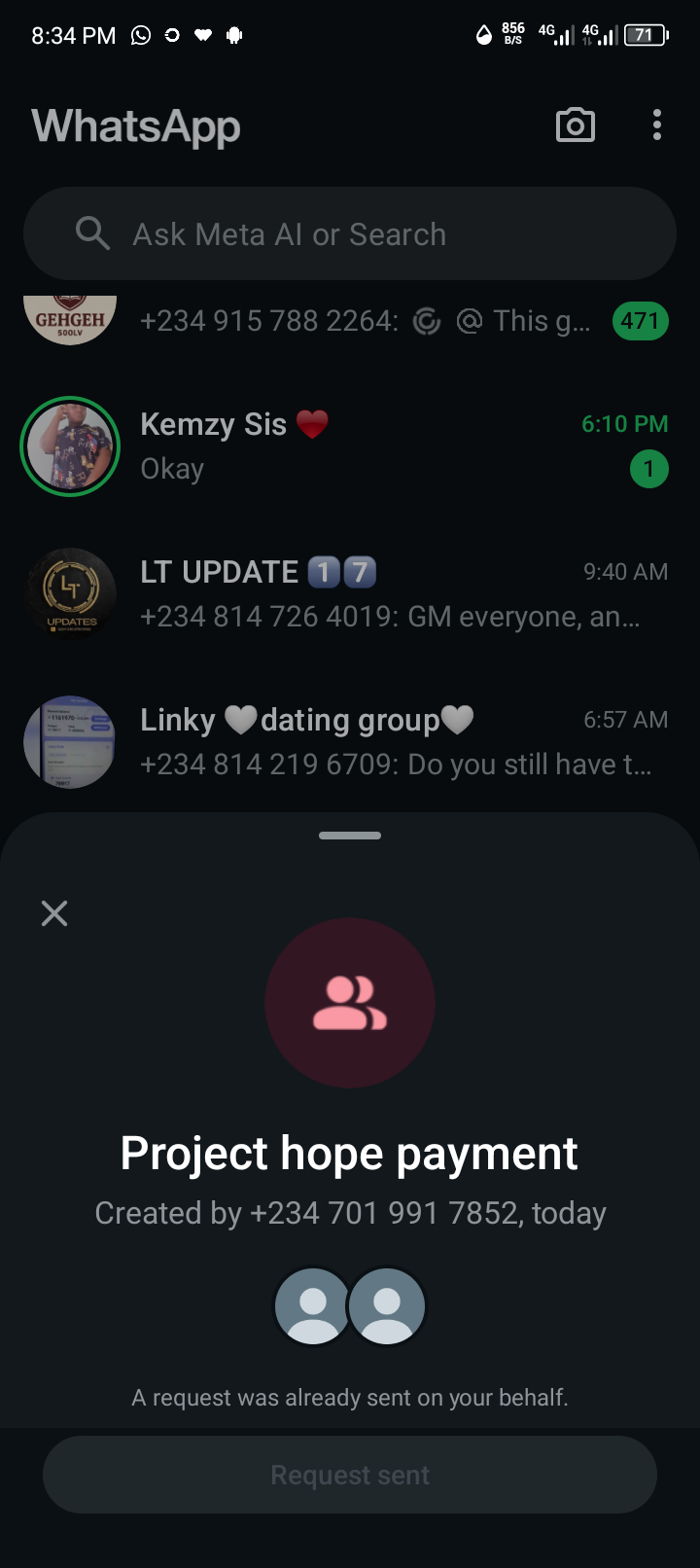Open the LT UPDATE group chat
The height and width of the screenshot is (1568, 700).
(x=389, y=594)
